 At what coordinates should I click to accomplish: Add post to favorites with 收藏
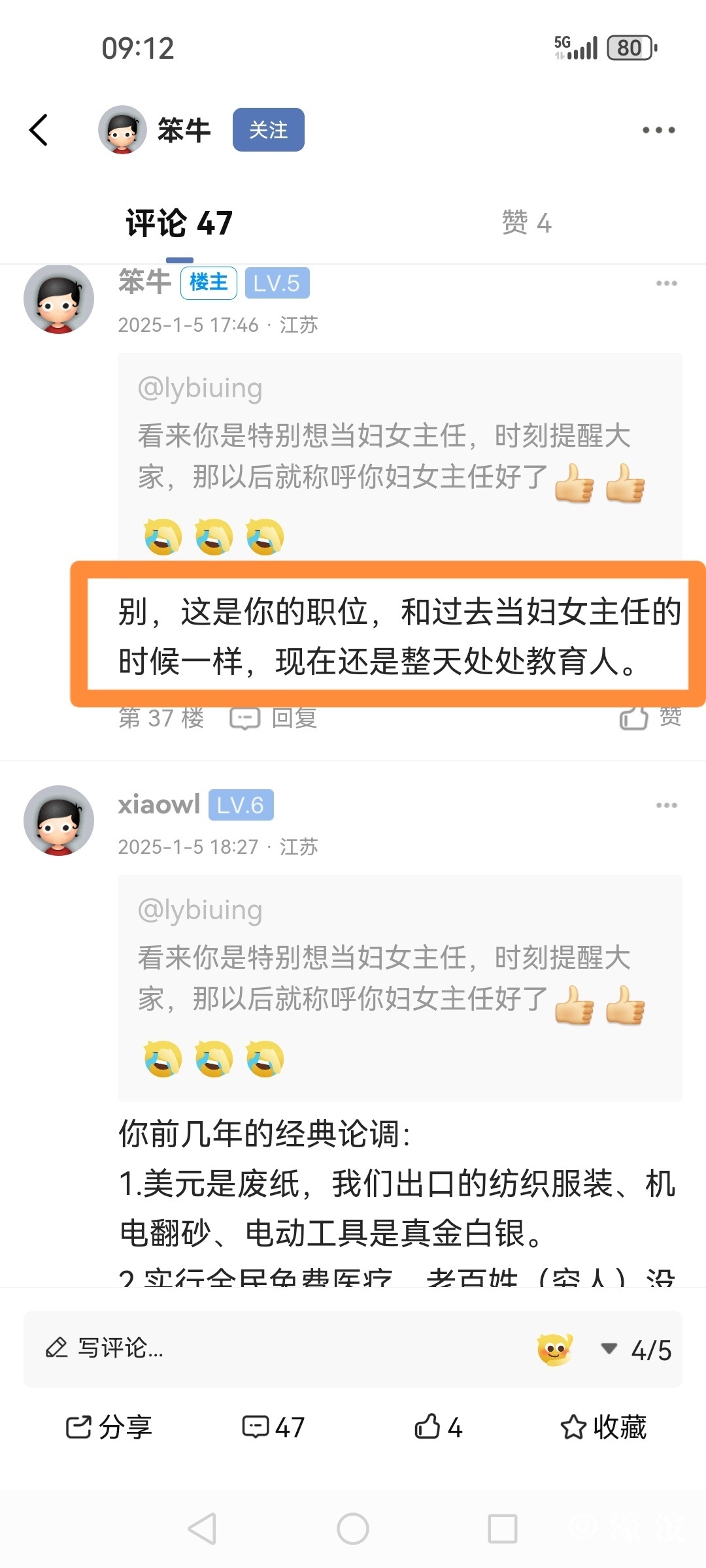(603, 1428)
